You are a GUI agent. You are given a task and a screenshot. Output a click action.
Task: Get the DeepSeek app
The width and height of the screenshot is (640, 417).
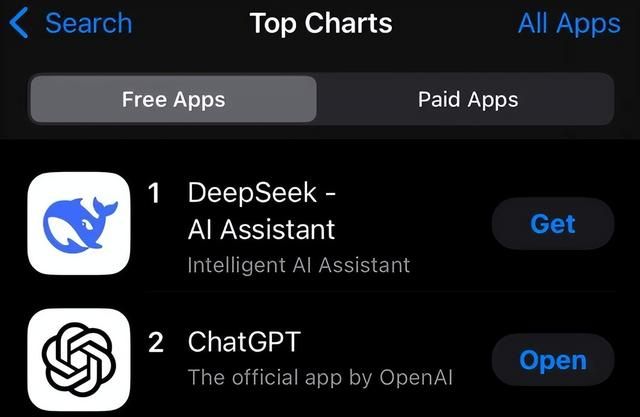point(552,223)
